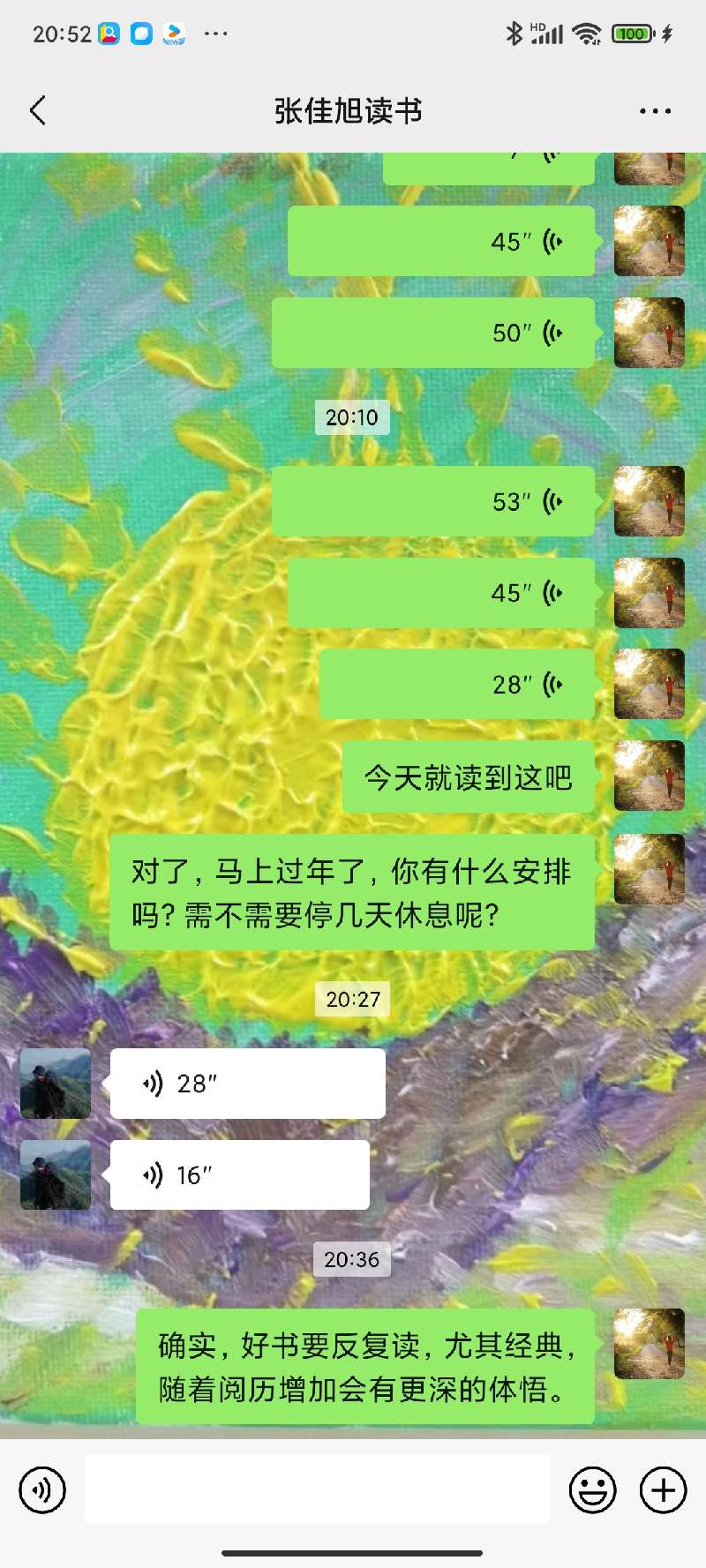Go back from 张佳旭读书 chat

38,111
